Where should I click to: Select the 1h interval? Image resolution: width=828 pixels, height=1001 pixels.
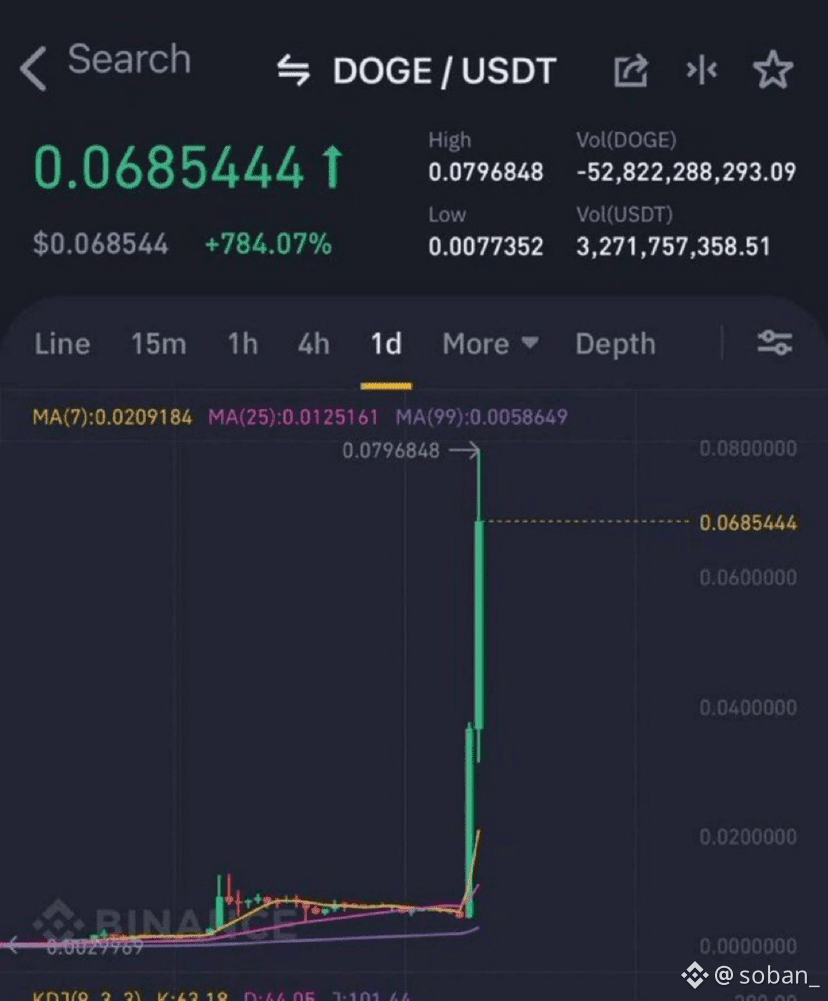[242, 344]
